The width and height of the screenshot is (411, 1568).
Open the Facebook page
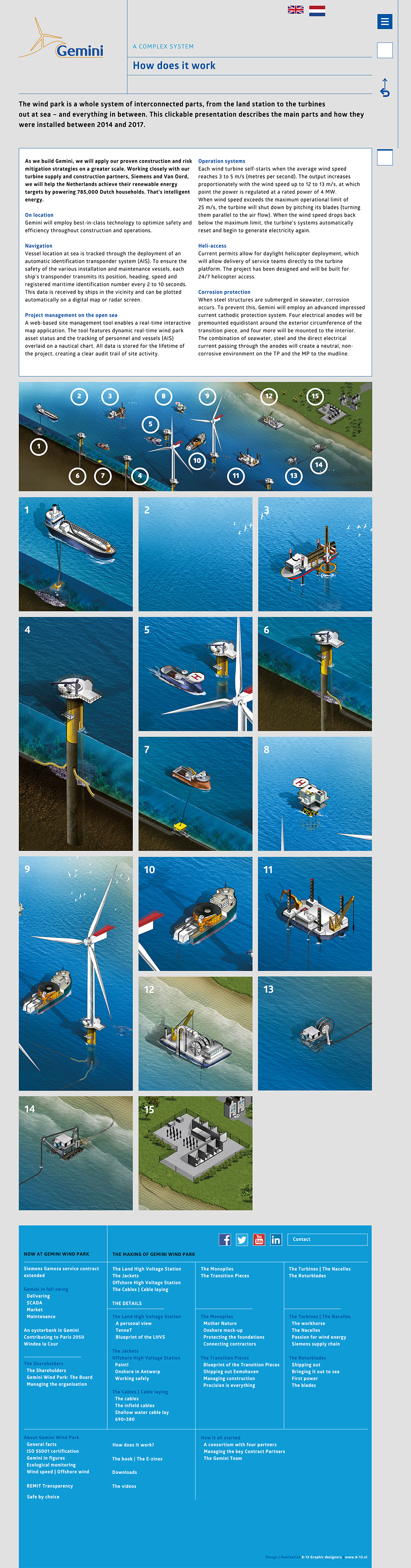[224, 1239]
